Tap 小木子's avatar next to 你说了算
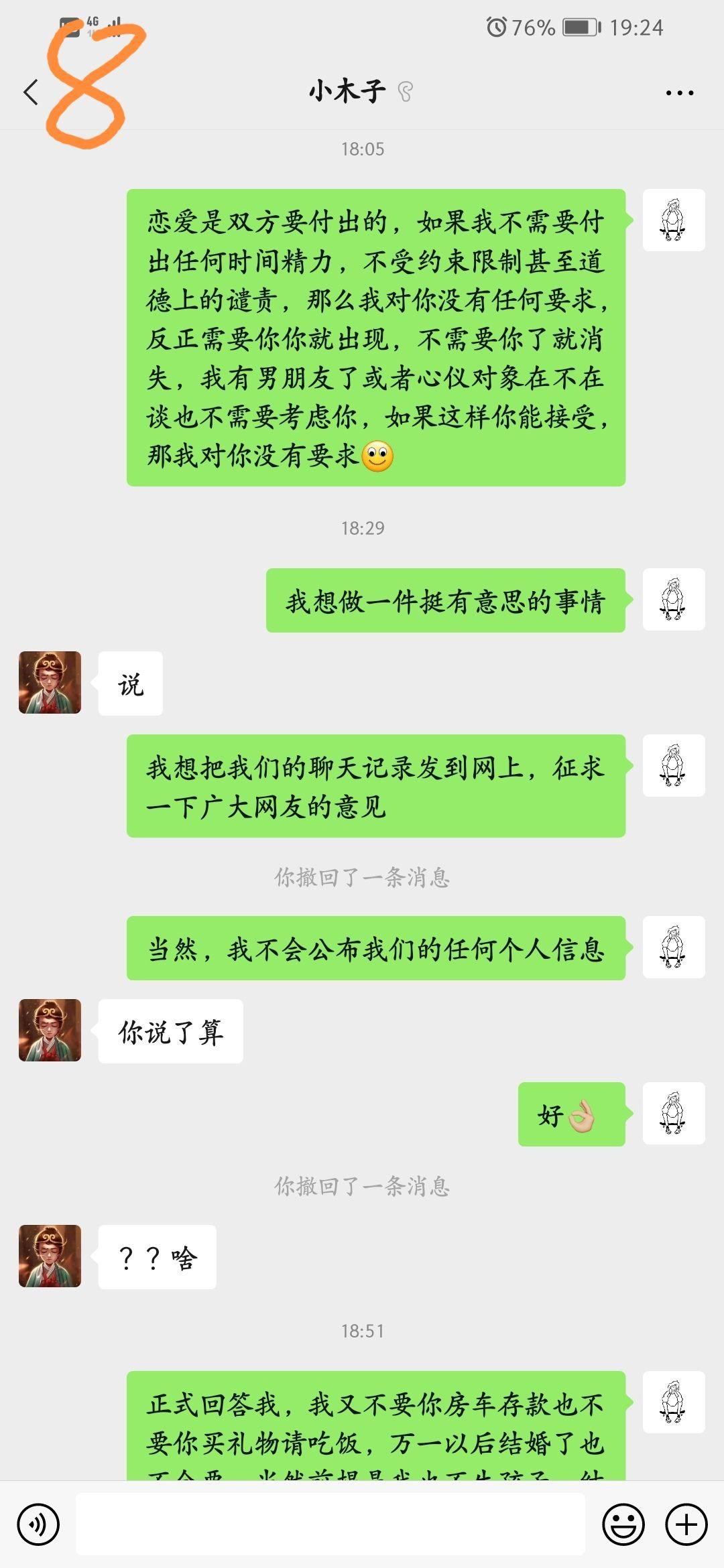Viewport: 724px width, 1568px height. click(50, 1030)
